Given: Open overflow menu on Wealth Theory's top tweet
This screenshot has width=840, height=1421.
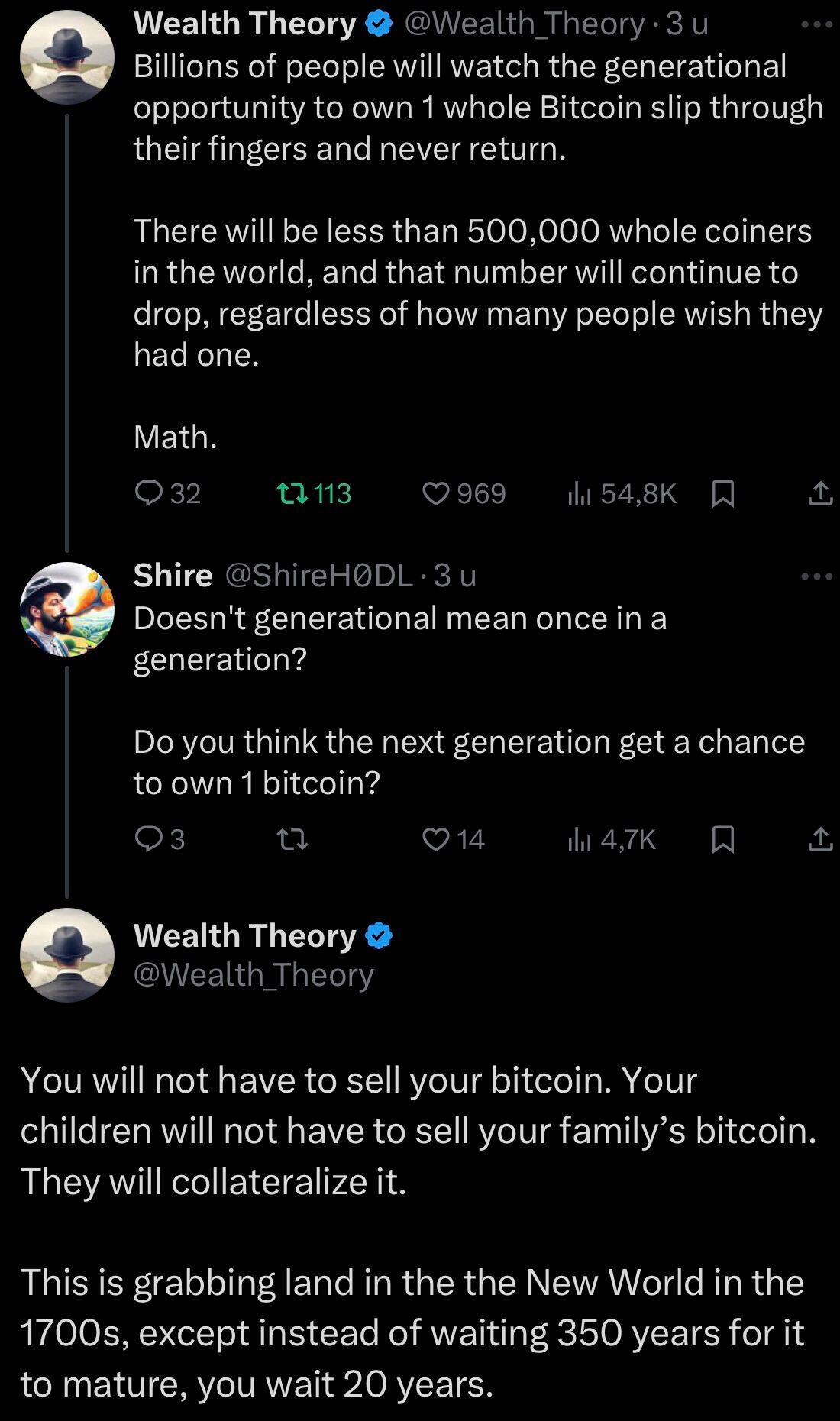Looking at the screenshot, I should (x=817, y=24).
